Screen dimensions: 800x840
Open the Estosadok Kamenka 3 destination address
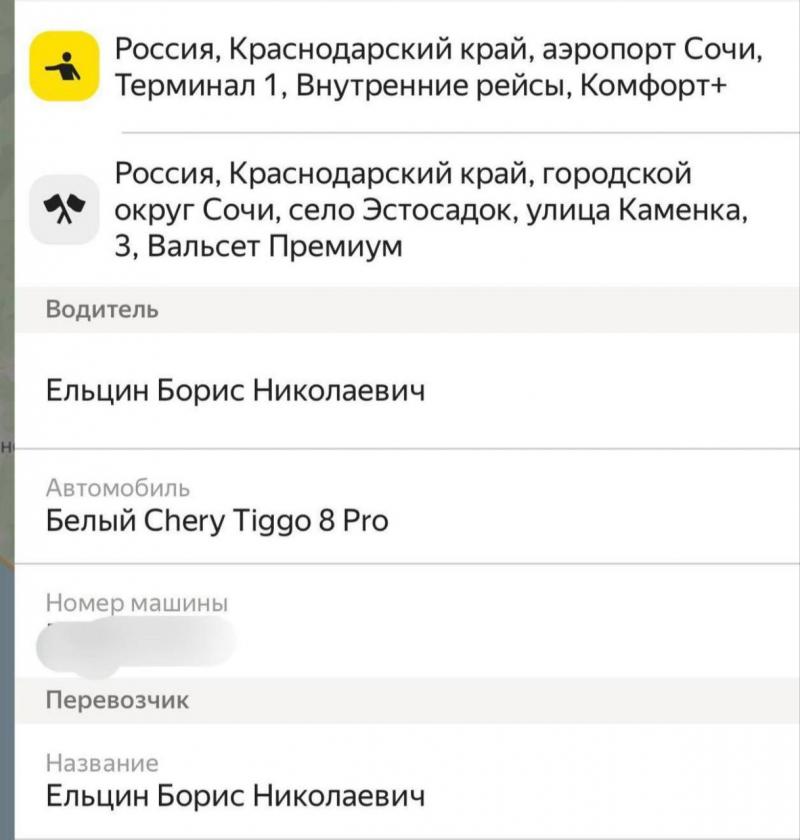tap(432, 211)
